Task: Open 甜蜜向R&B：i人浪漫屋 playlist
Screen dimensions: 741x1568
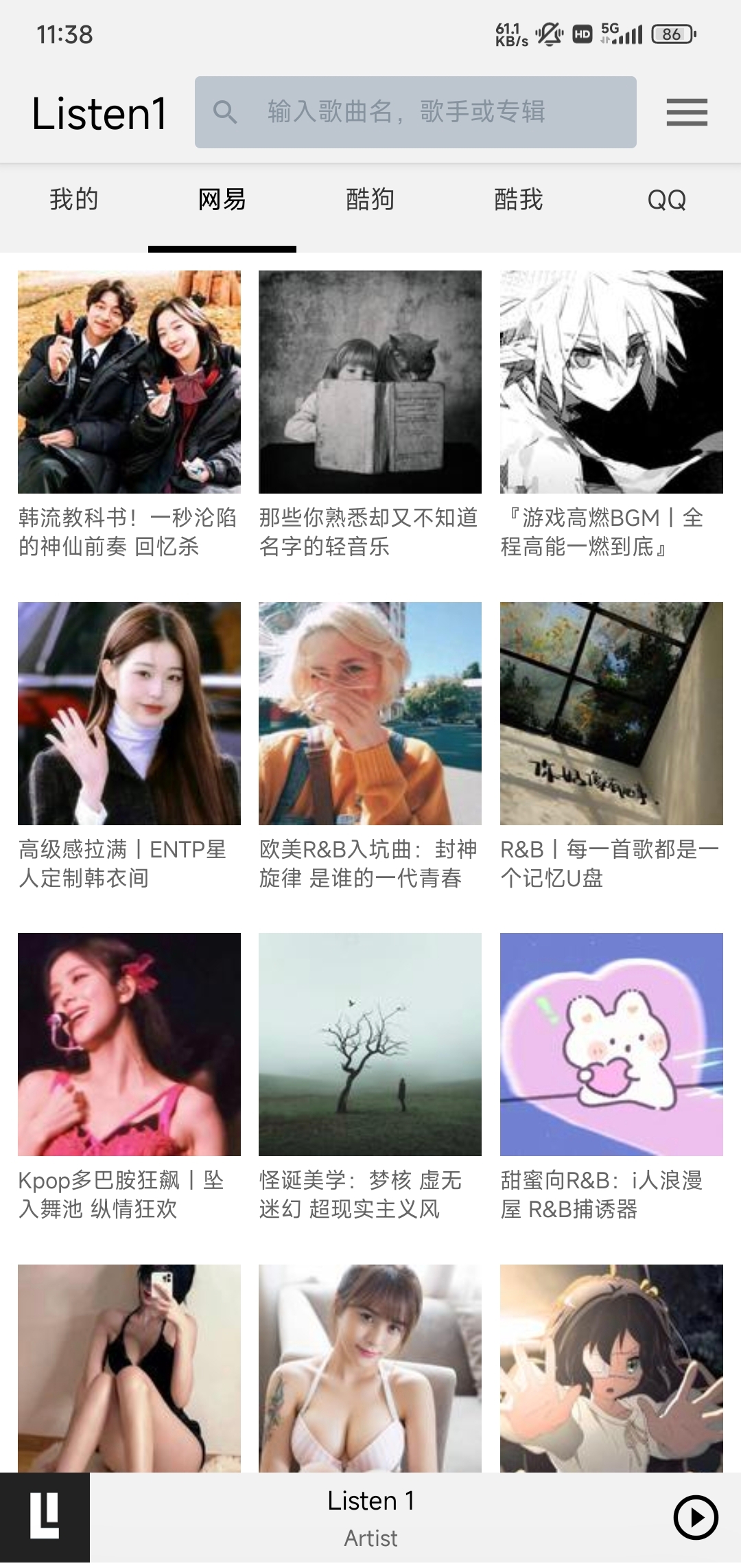Action: pyautogui.click(x=611, y=1044)
